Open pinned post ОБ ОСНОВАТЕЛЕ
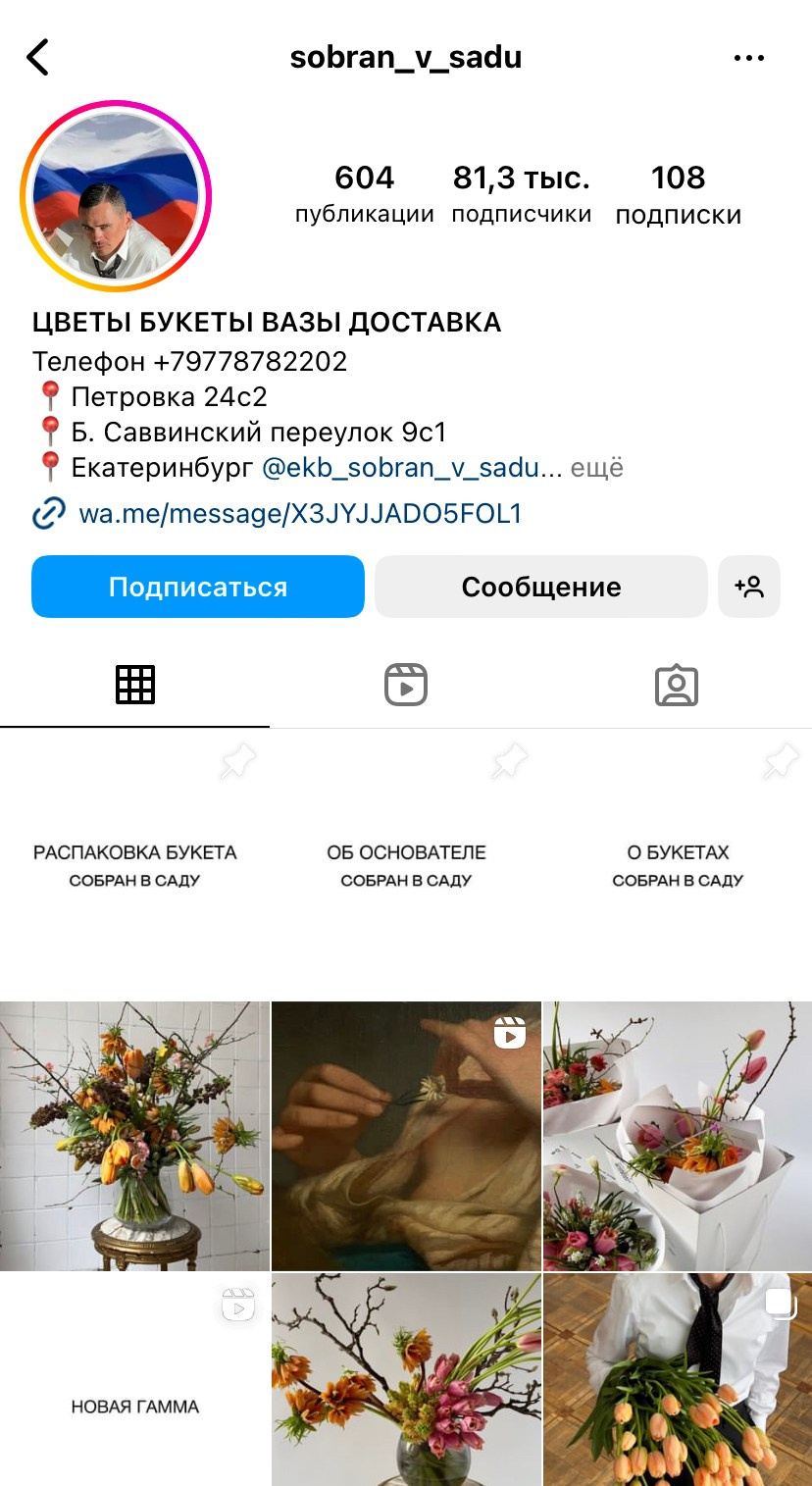Screen dimensions: 812x1486 click(x=406, y=865)
